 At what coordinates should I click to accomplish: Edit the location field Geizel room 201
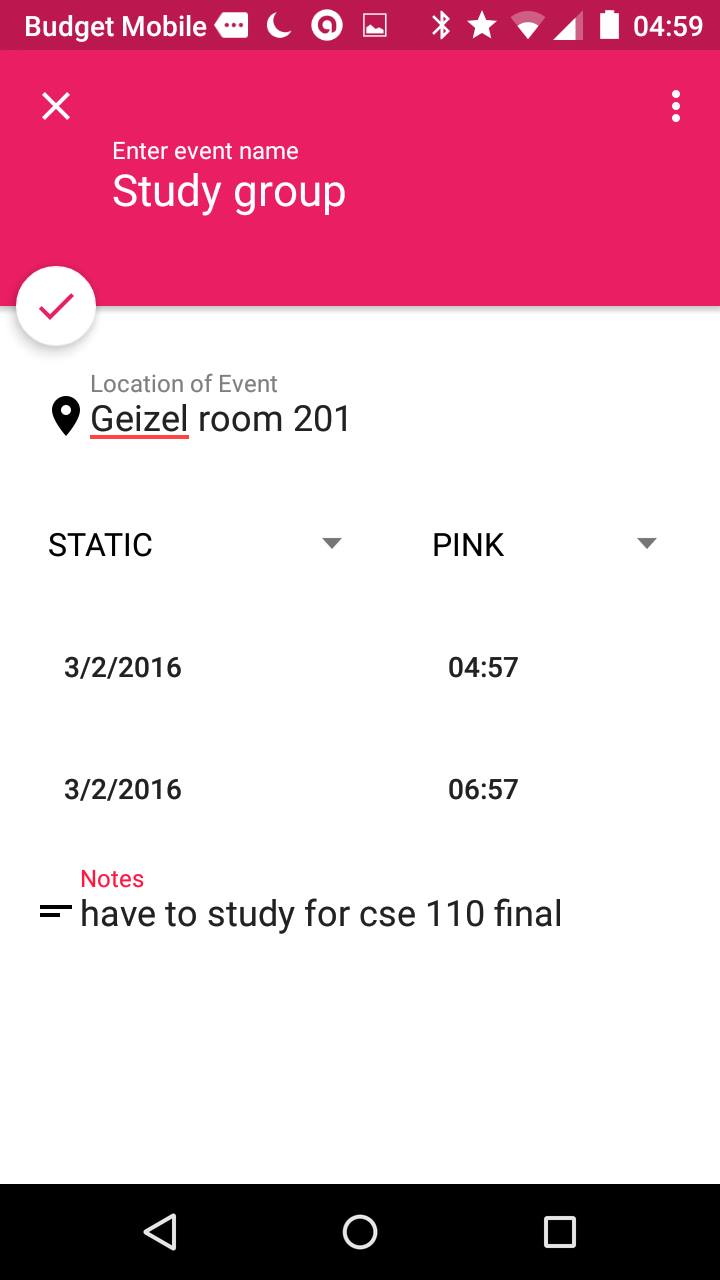click(x=220, y=418)
